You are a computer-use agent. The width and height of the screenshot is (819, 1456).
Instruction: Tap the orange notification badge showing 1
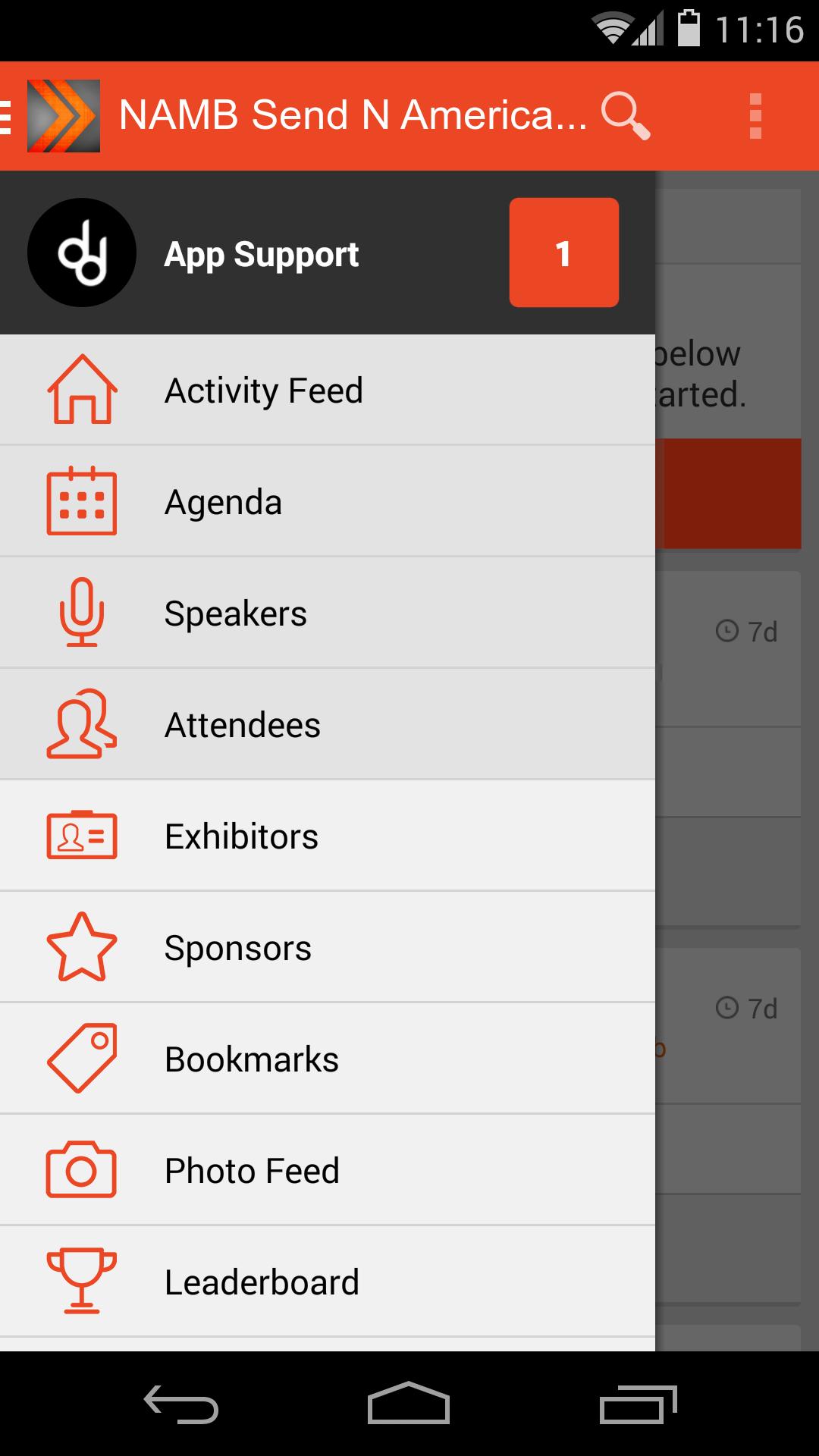pos(564,253)
